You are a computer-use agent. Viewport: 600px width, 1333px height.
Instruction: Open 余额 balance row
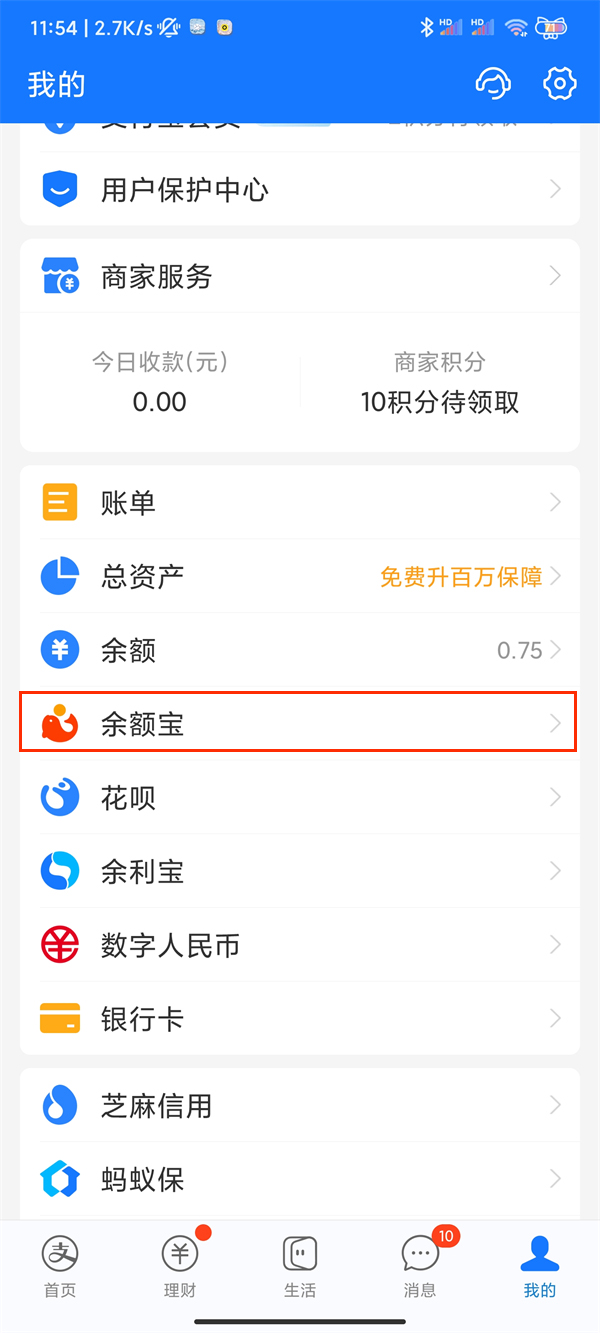[300, 650]
